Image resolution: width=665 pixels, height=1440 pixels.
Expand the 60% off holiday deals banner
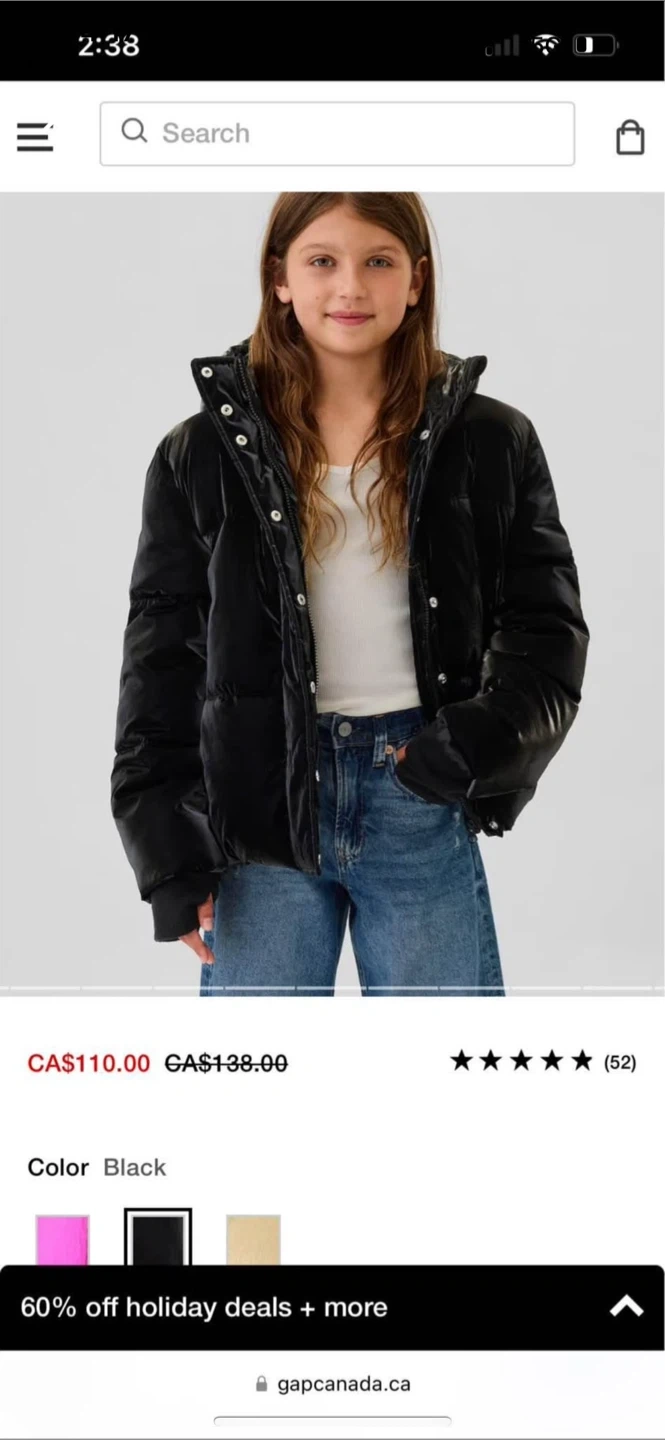click(x=626, y=1306)
